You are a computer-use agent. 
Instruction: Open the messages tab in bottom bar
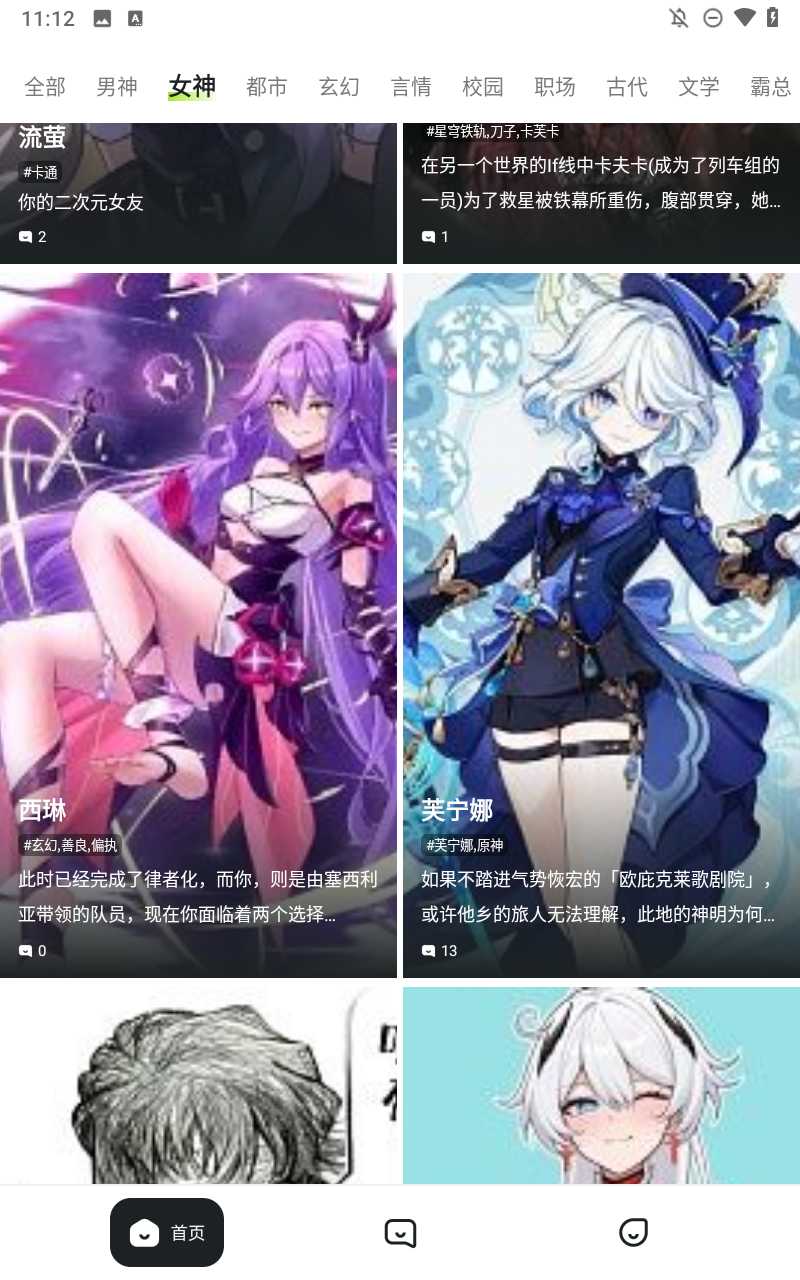tap(400, 1232)
